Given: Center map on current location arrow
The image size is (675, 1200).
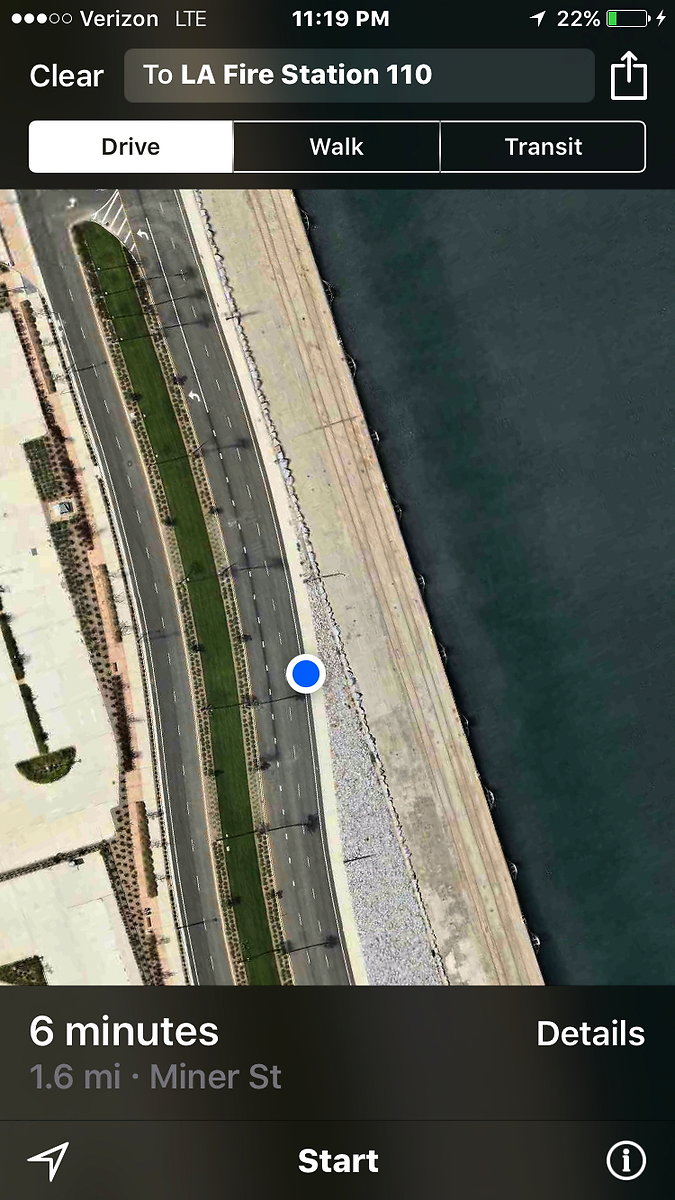Looking at the screenshot, I should (x=48, y=1161).
